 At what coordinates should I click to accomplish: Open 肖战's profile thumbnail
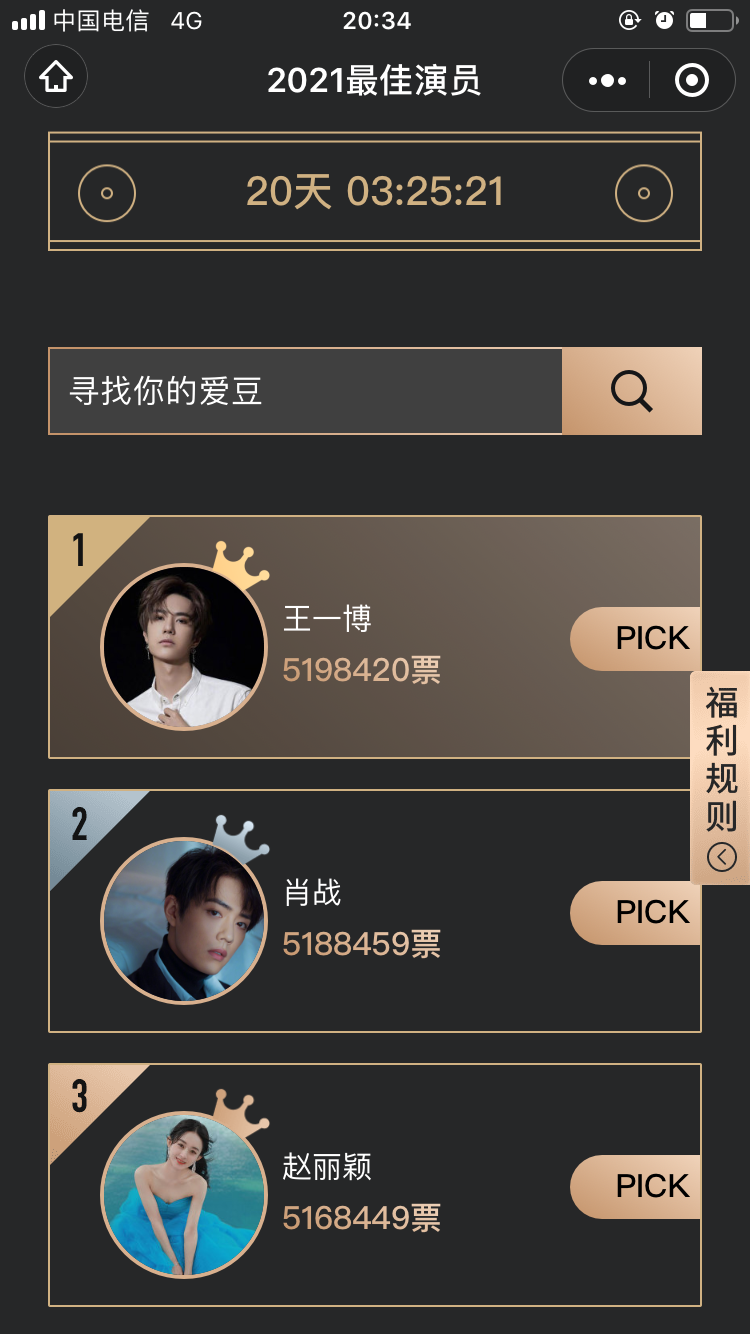tap(183, 920)
